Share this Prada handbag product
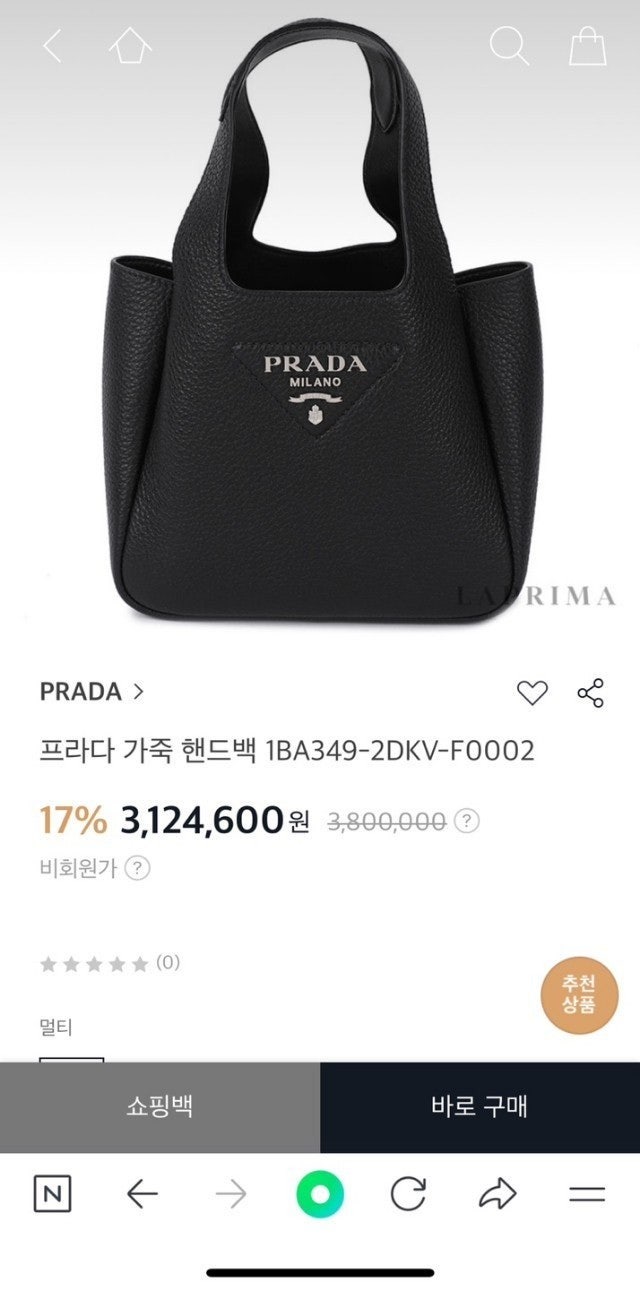 pos(590,692)
